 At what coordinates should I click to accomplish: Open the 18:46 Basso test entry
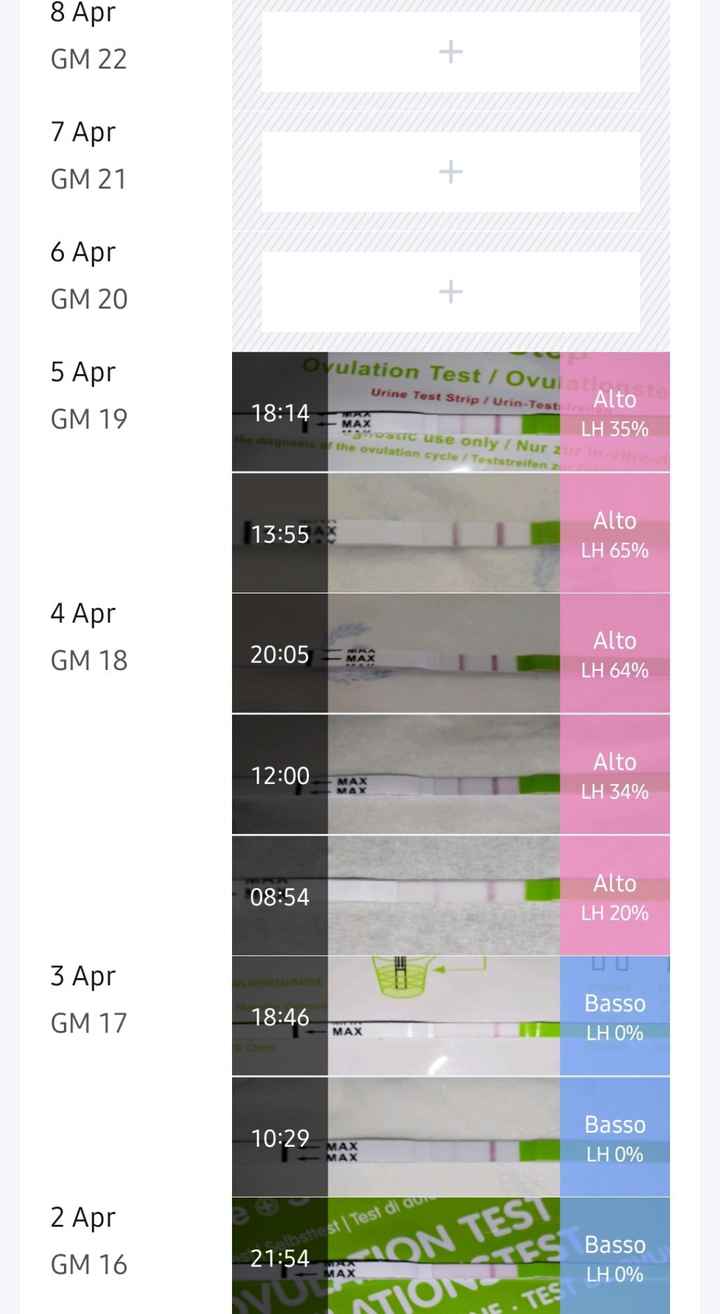point(450,1017)
